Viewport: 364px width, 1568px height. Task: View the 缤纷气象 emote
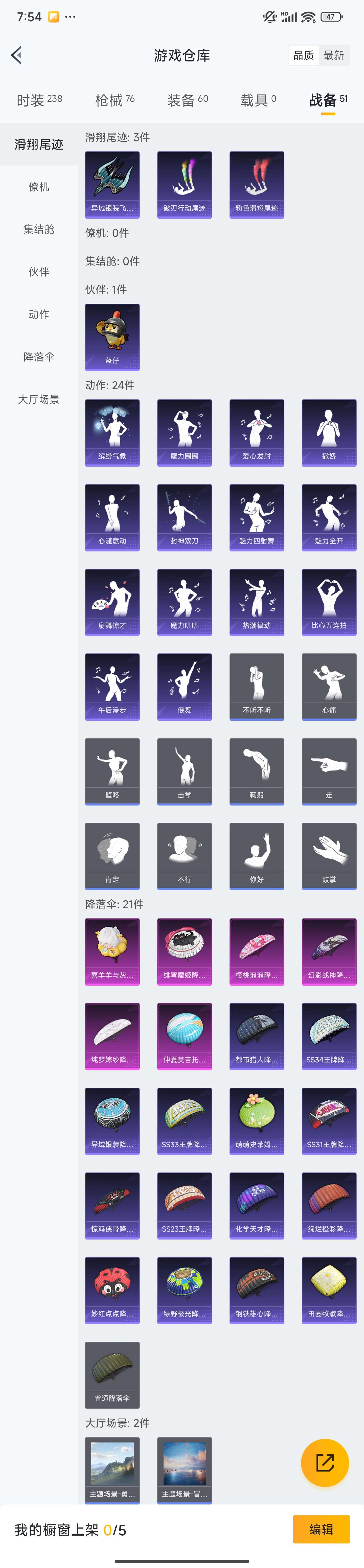coord(112,432)
